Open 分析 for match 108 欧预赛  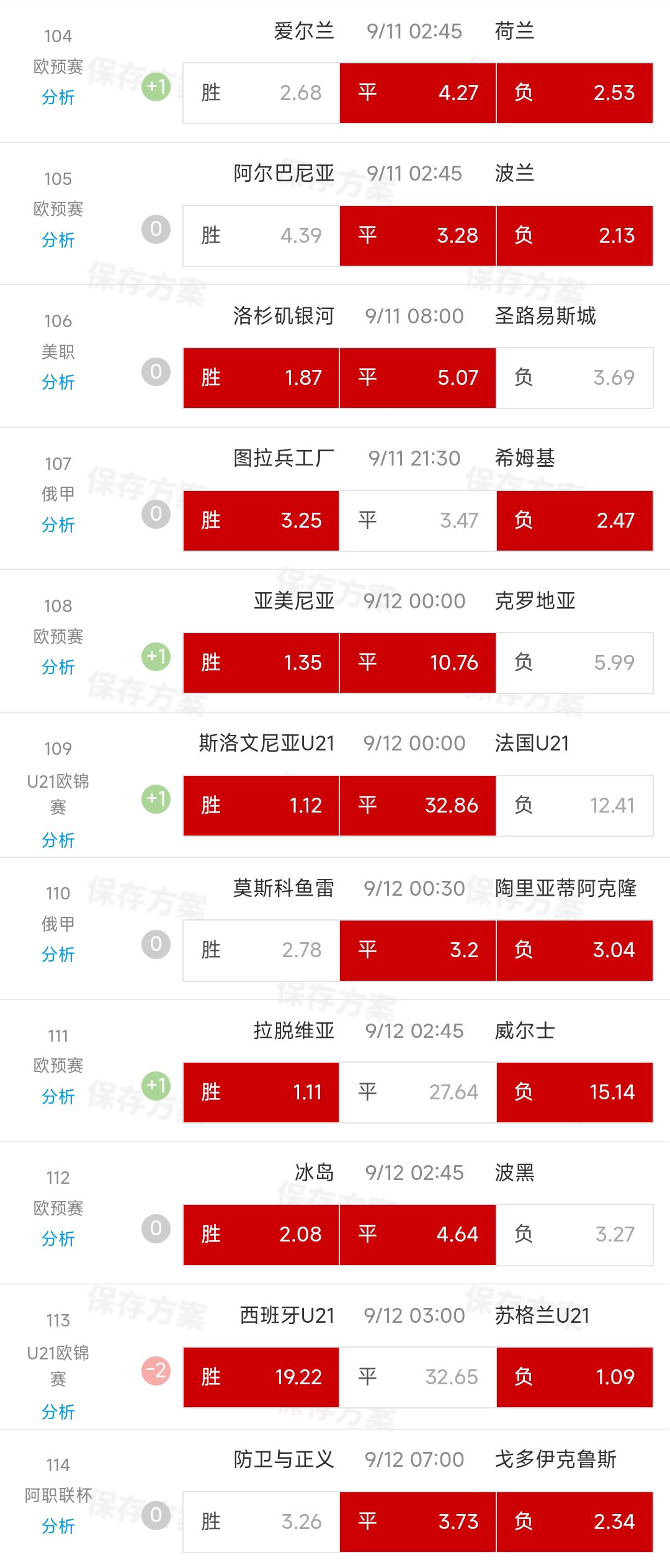(58, 667)
